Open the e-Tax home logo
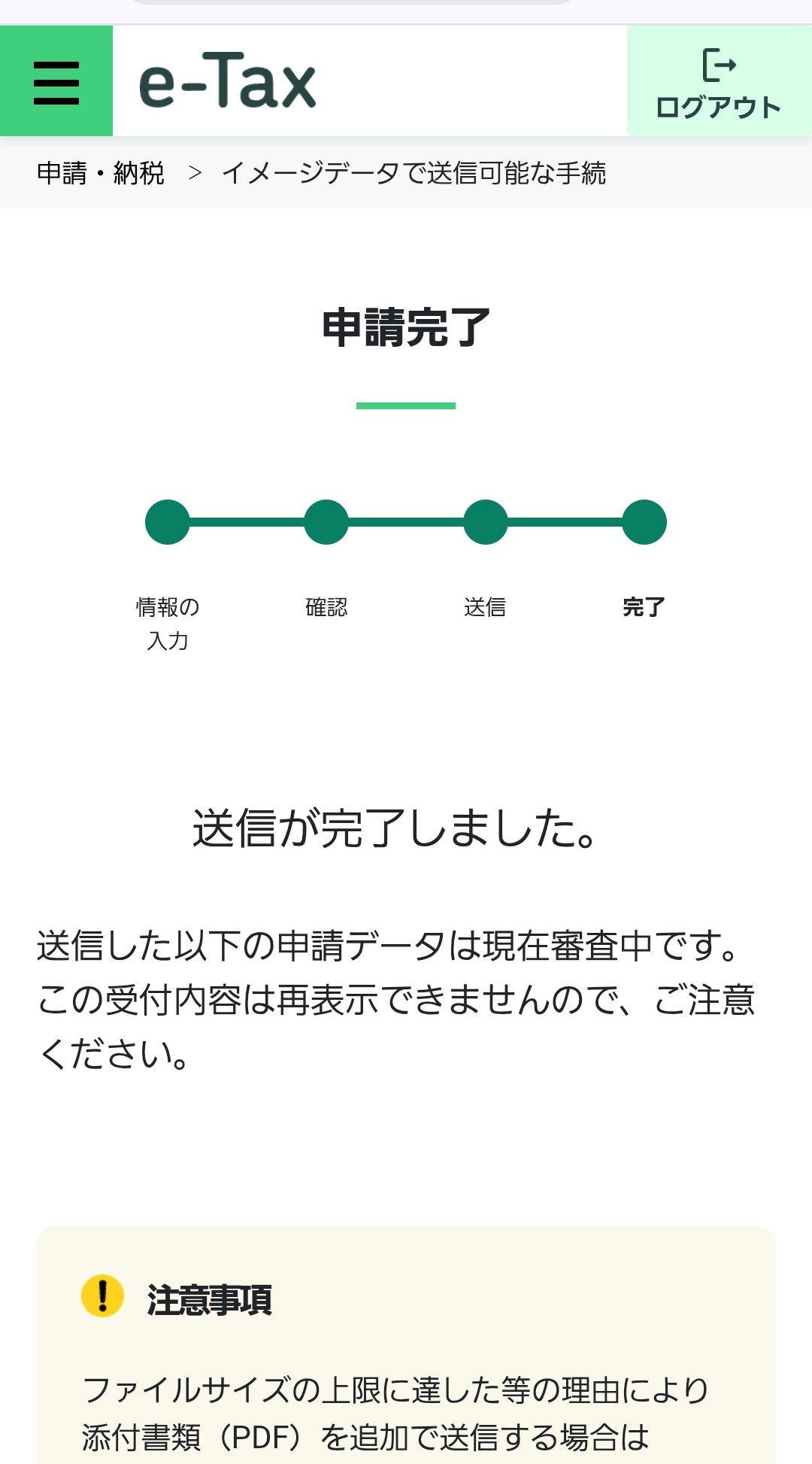Image resolution: width=812 pixels, height=1464 pixels. (227, 82)
